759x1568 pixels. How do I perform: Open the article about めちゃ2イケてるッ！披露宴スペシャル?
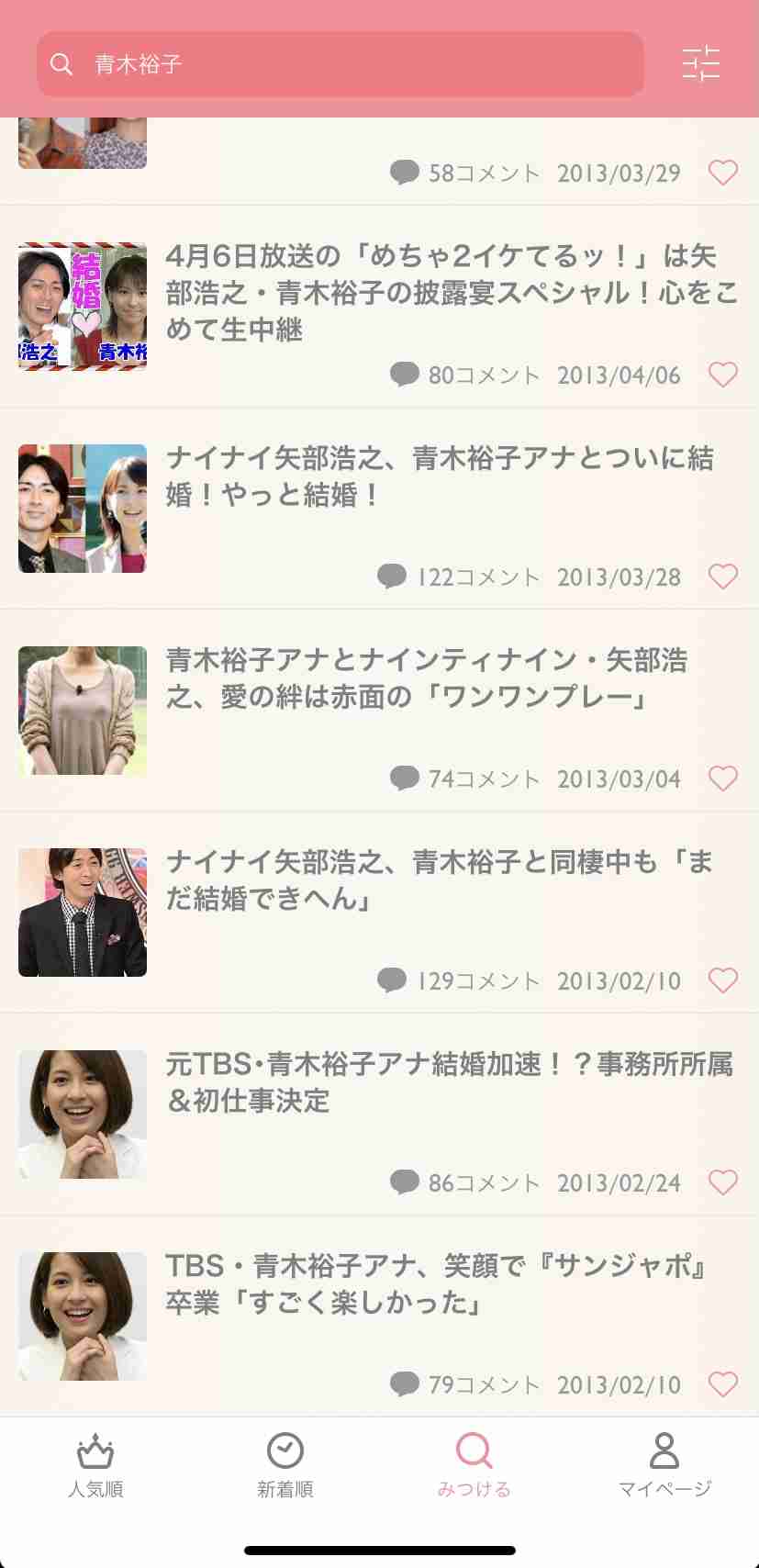(x=379, y=307)
